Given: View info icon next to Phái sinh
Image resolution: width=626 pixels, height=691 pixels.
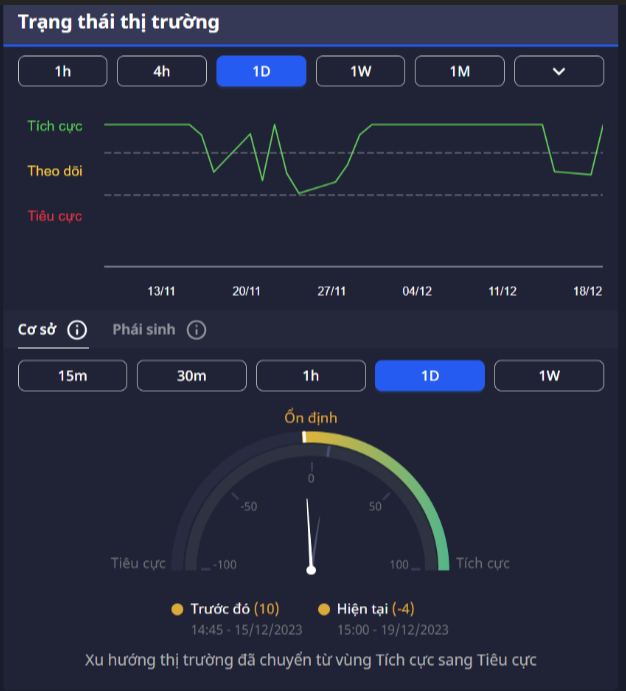Looking at the screenshot, I should coord(197,330).
